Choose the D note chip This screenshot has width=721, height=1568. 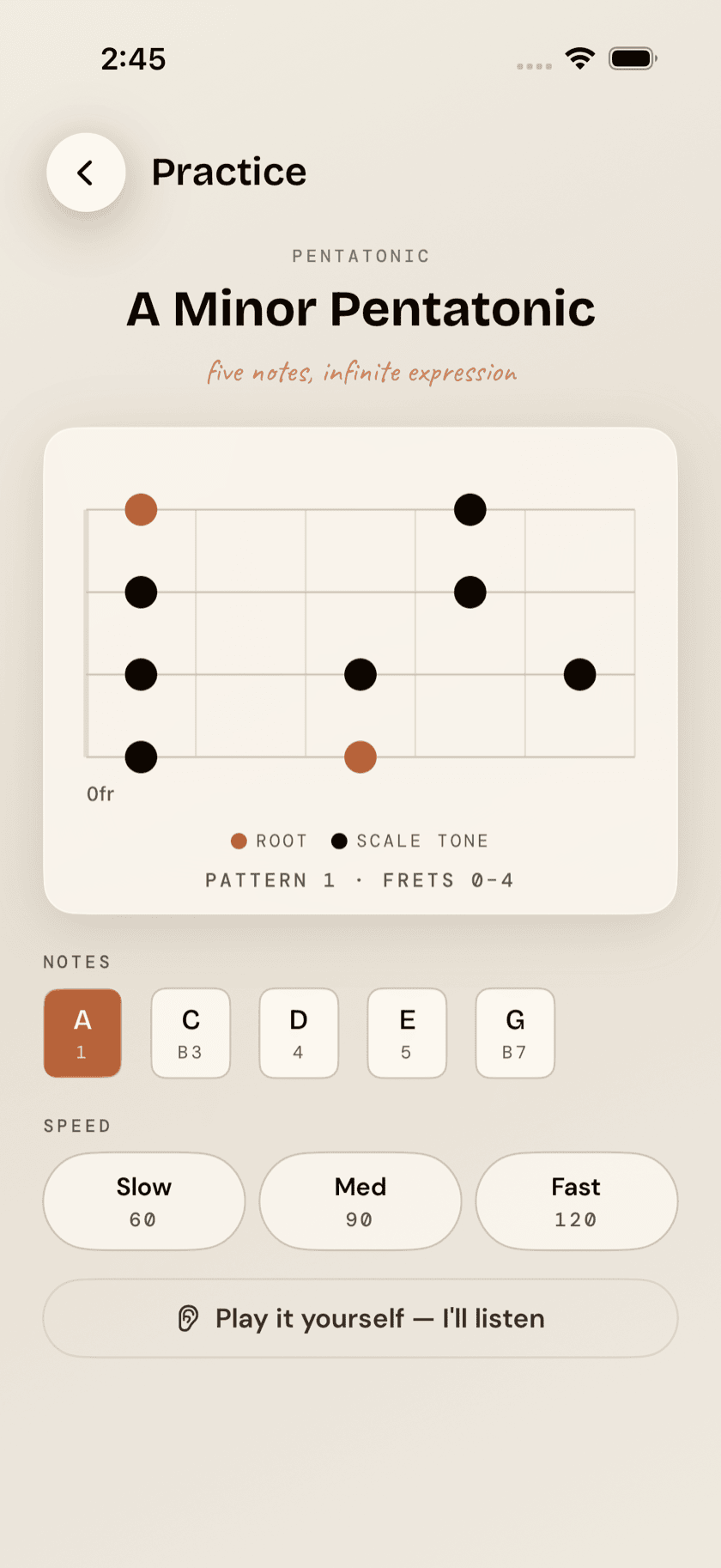tap(299, 1033)
